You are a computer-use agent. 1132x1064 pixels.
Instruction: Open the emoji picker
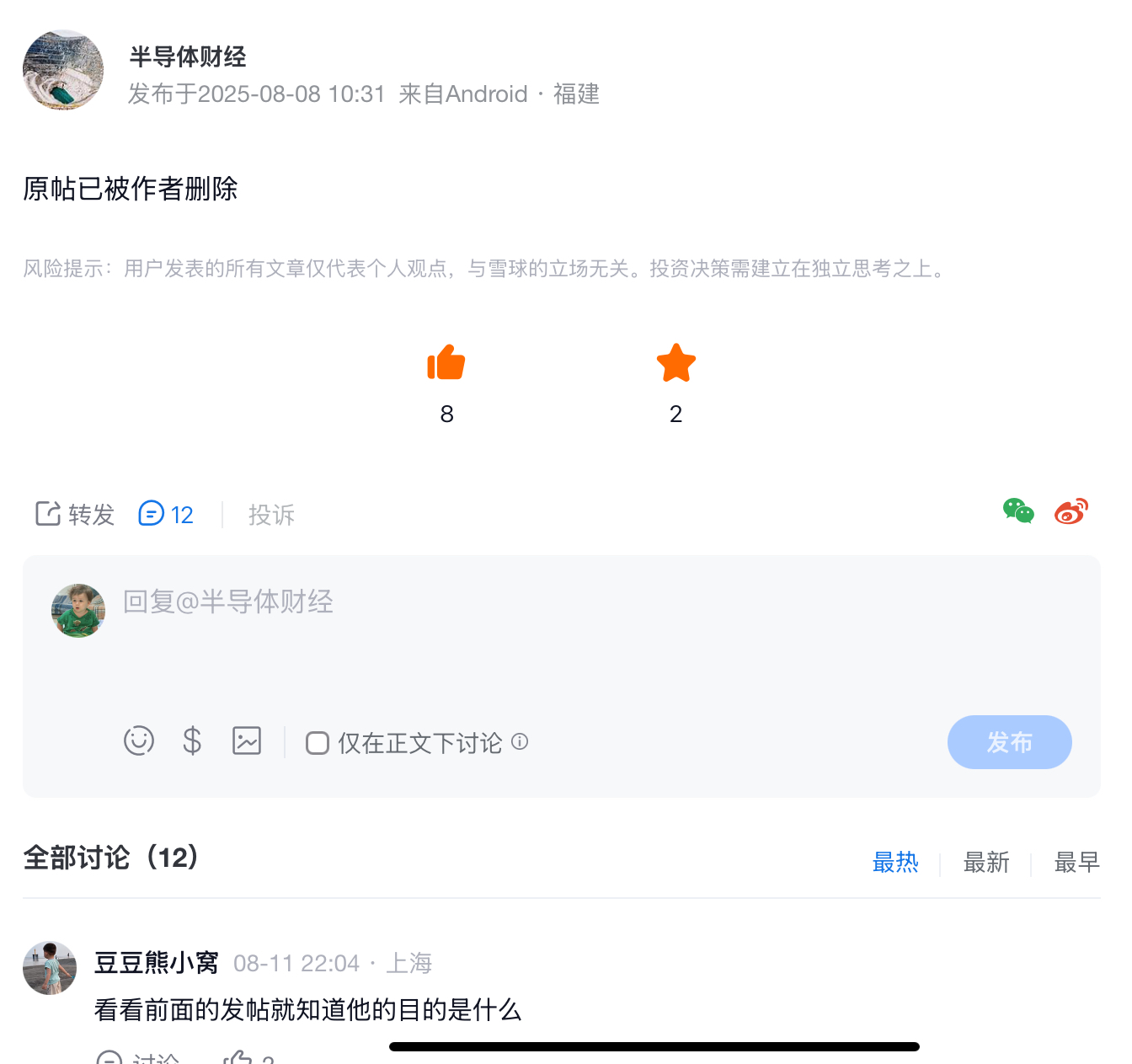point(139,741)
